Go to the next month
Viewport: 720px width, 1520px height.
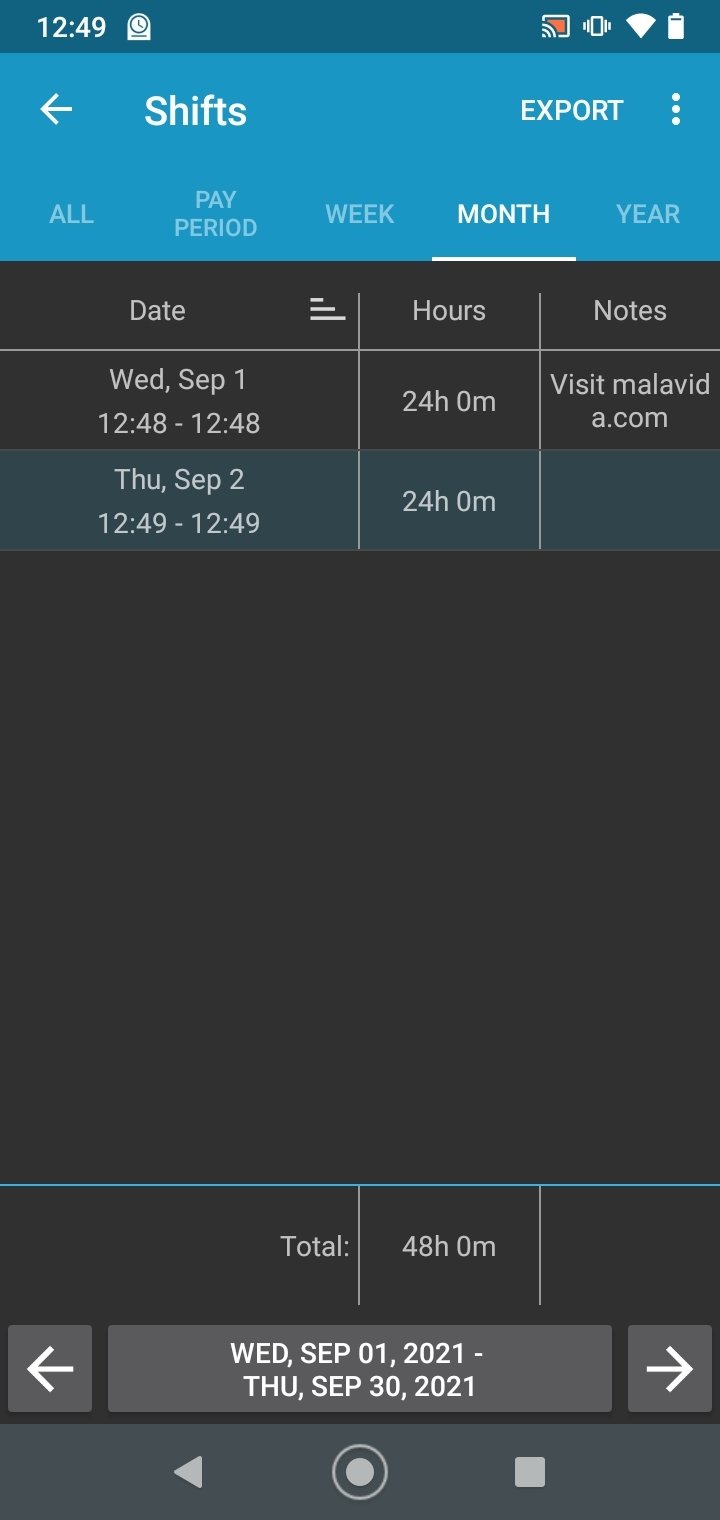tap(670, 1369)
